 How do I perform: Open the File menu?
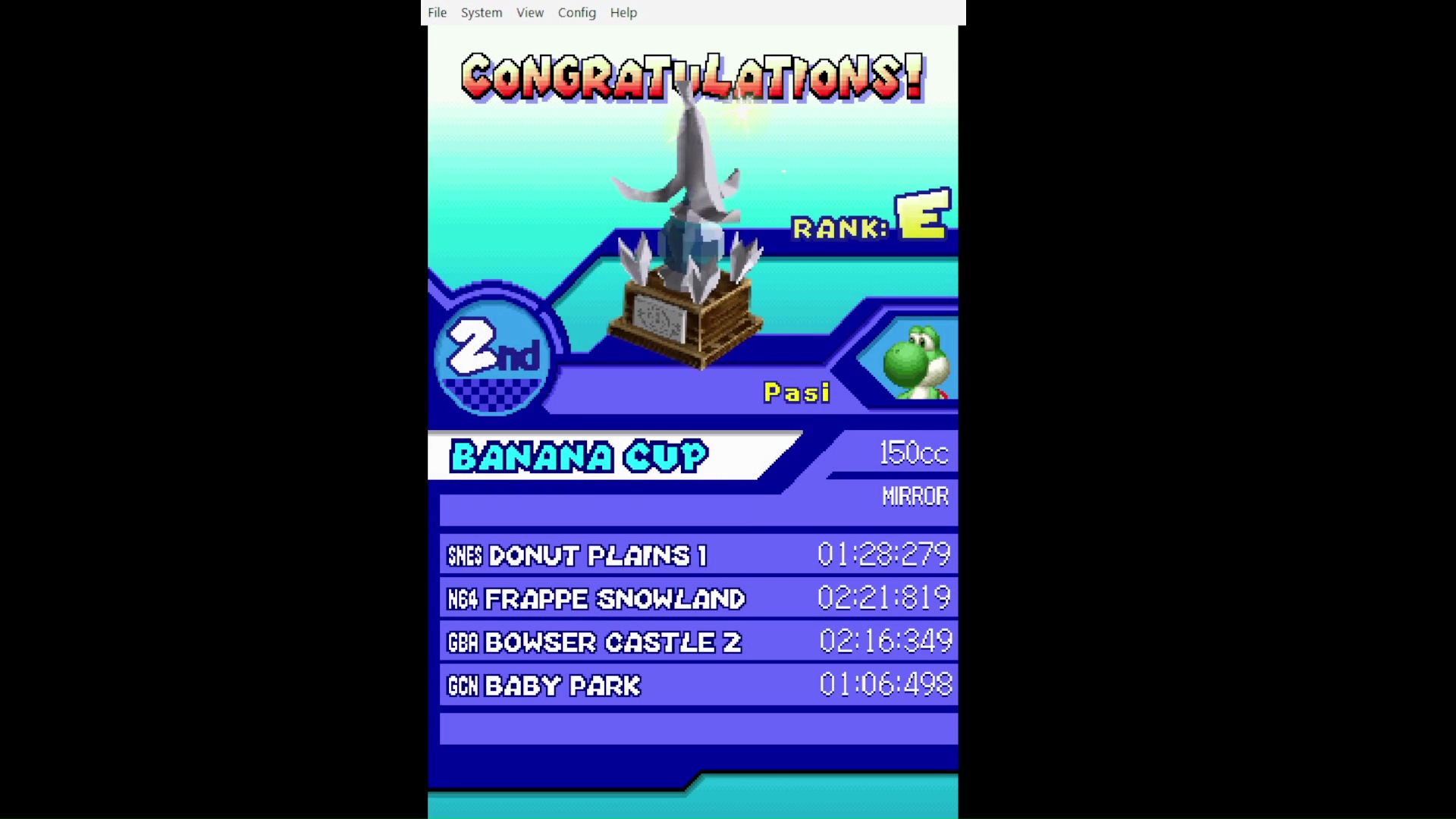[x=437, y=13]
